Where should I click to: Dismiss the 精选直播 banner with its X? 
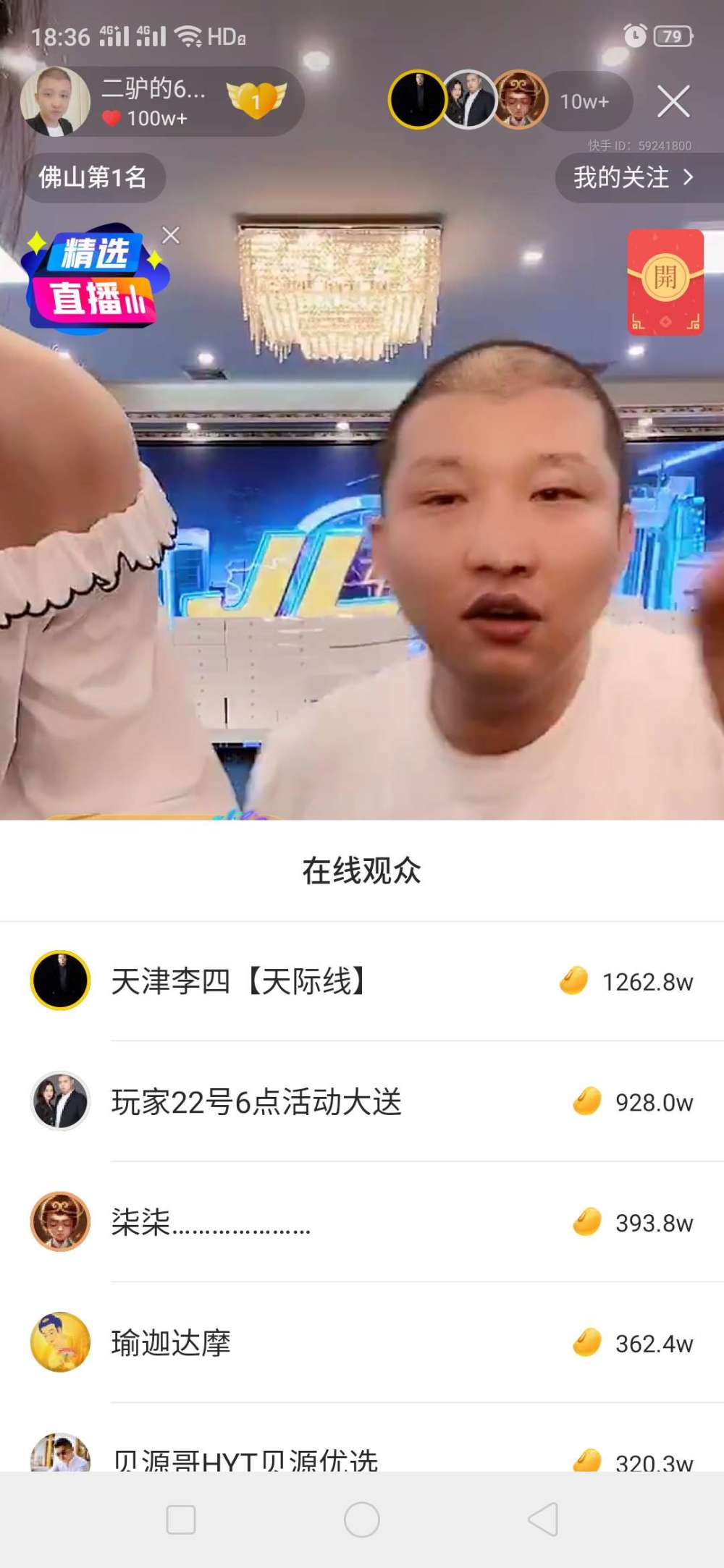coord(172,236)
